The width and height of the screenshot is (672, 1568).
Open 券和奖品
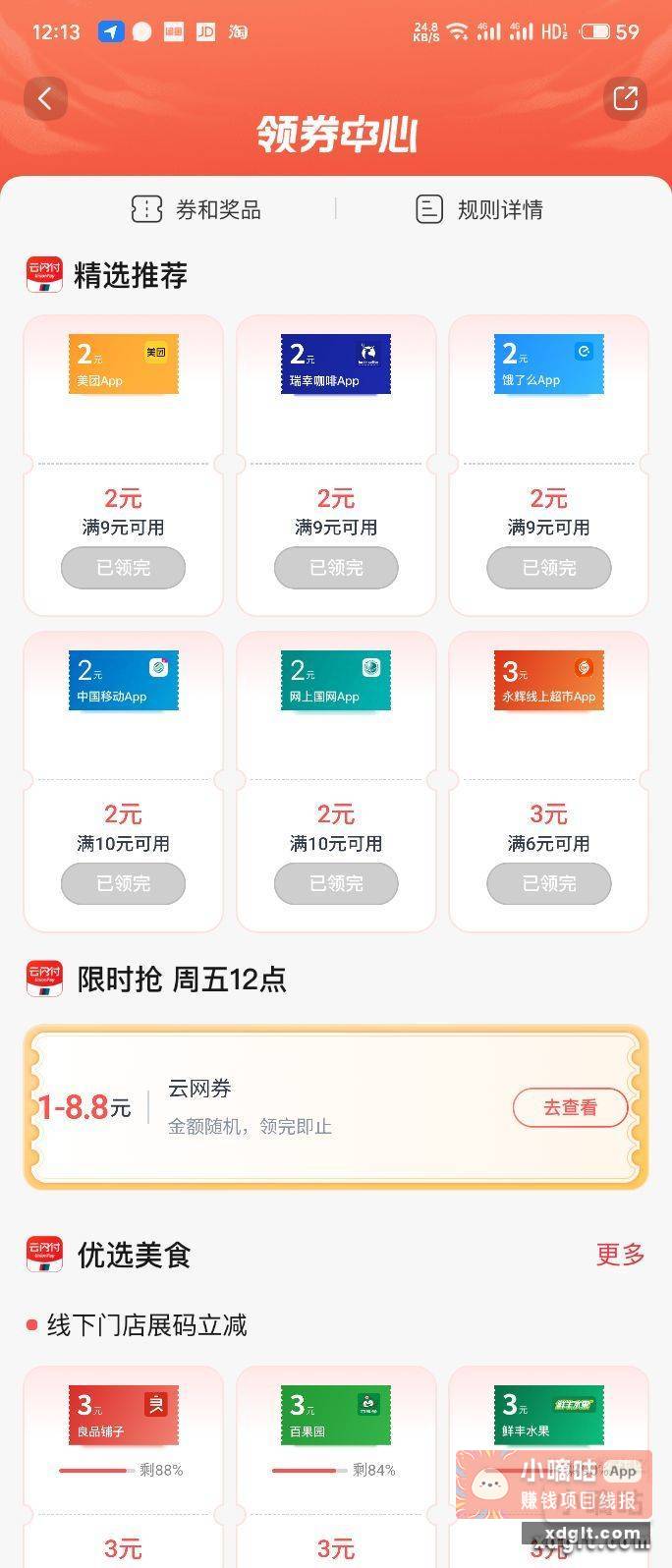point(196,209)
